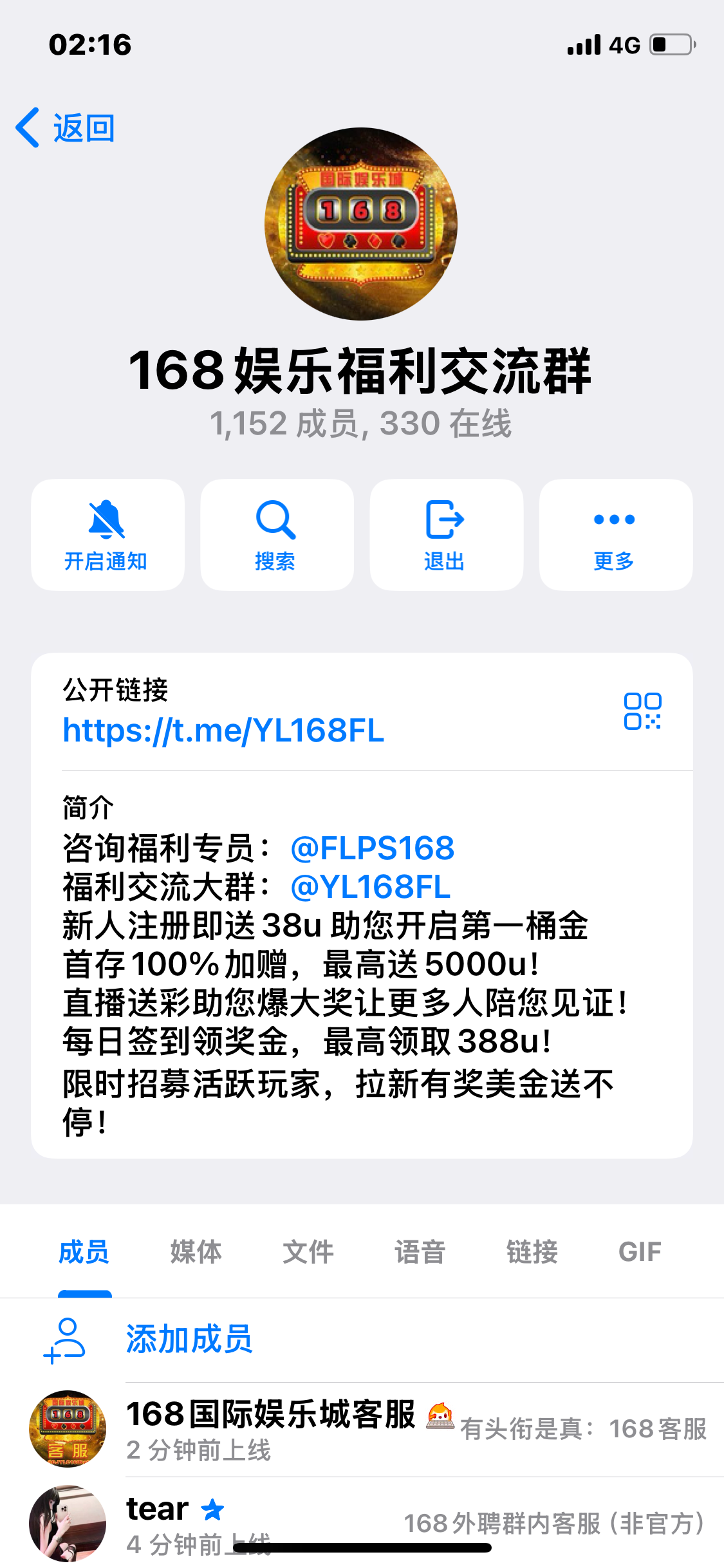Switch to the 语音 tab
The width and height of the screenshot is (724, 1568).
click(420, 1252)
